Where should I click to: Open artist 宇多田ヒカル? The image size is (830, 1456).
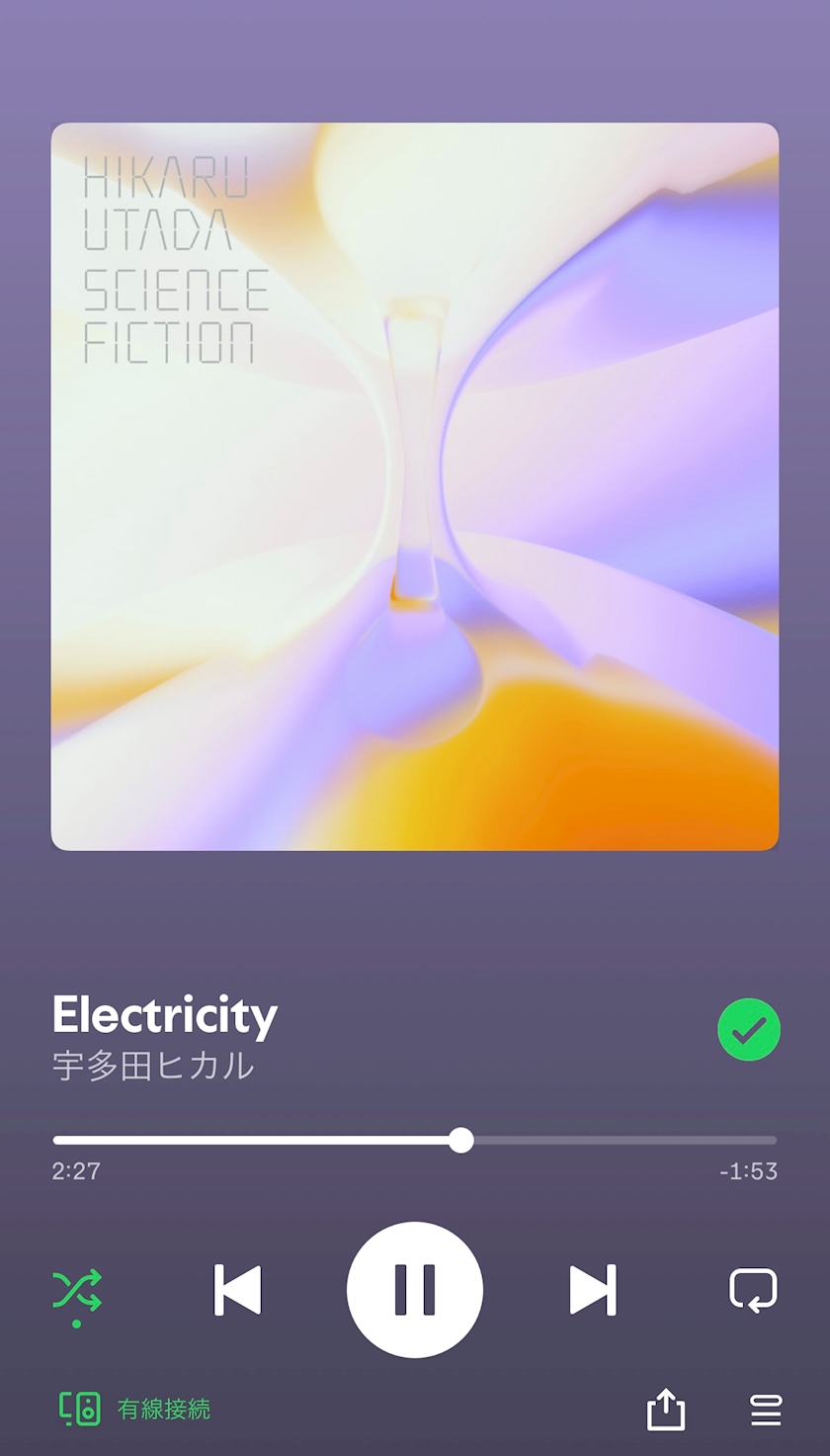point(153,1067)
